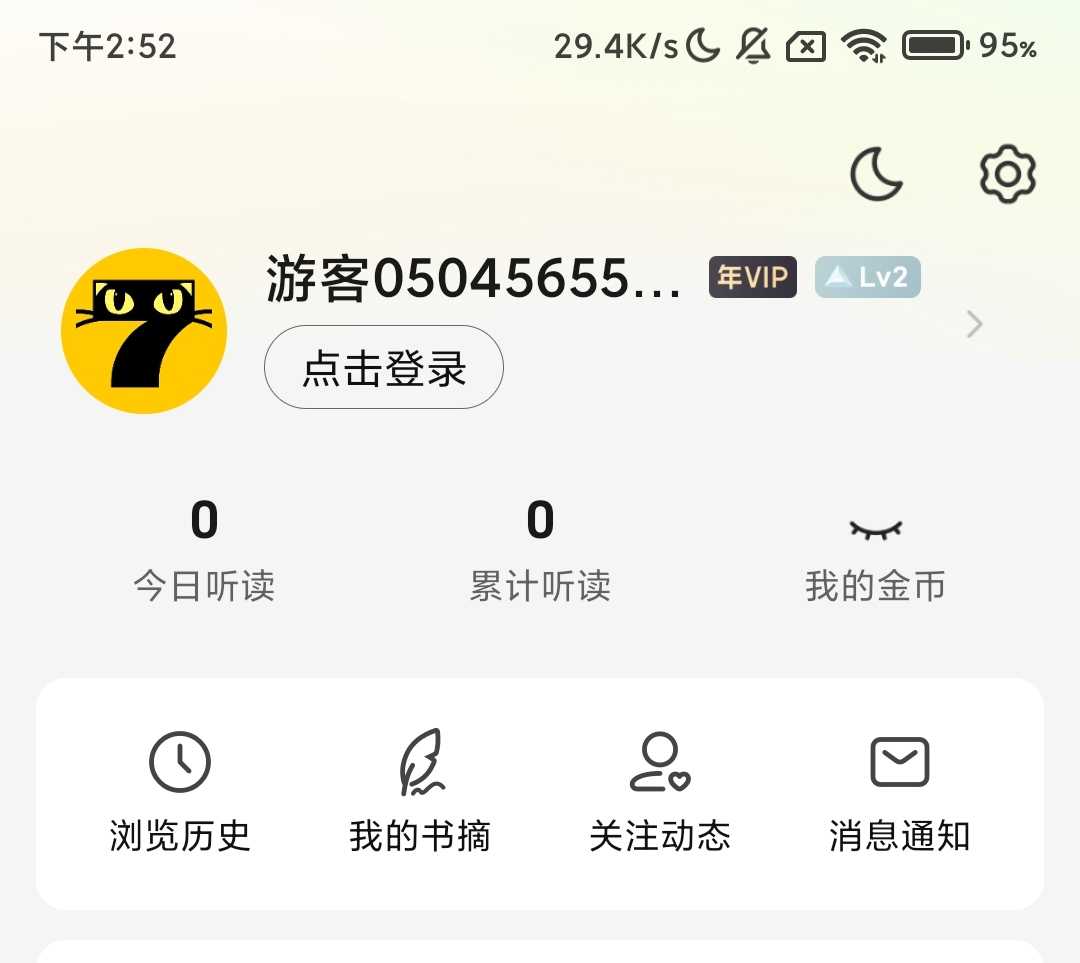
Task: Reveal hidden coins with the closed-eye icon
Action: pyautogui.click(x=875, y=530)
